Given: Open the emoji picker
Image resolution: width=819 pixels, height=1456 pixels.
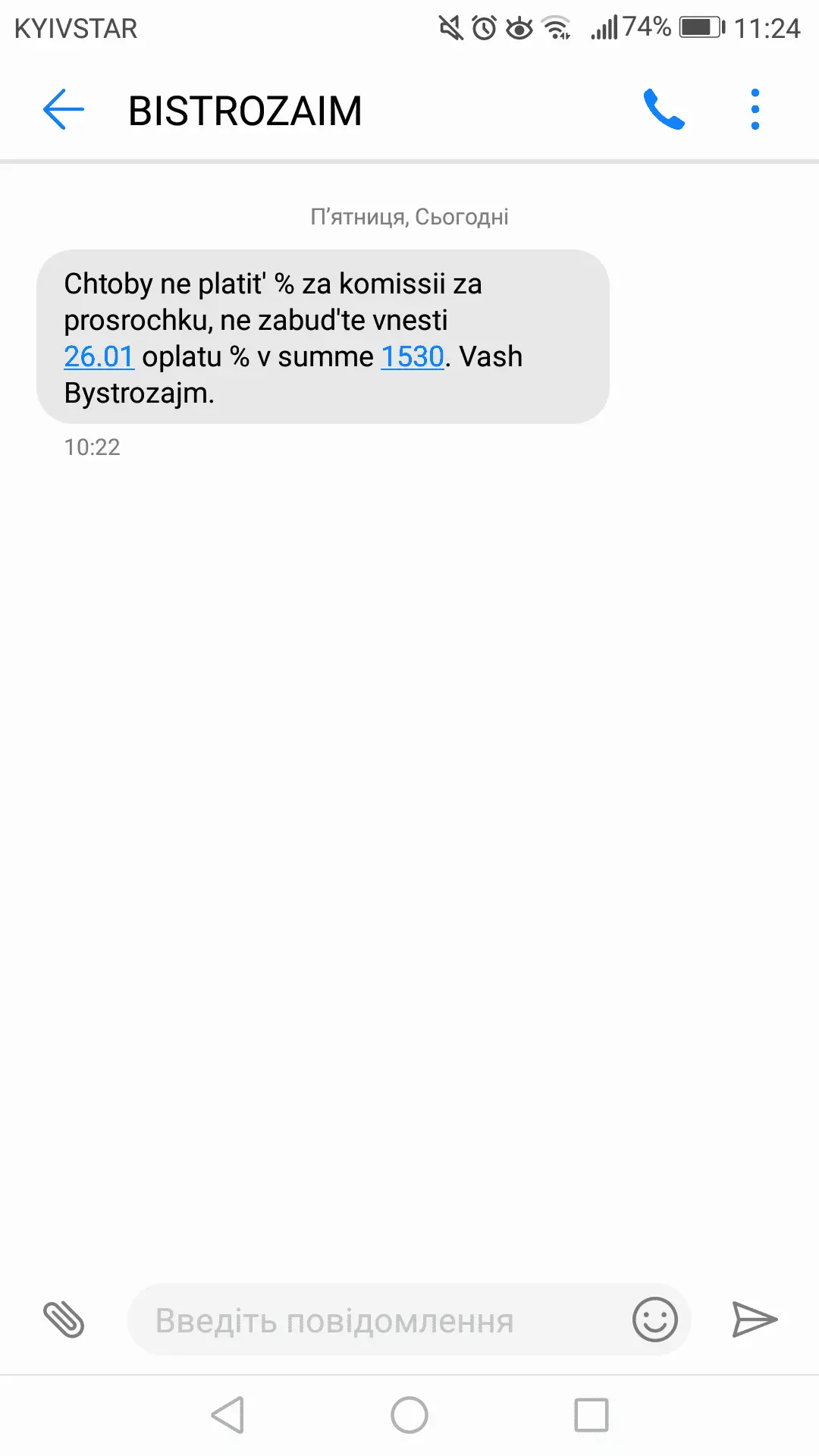Looking at the screenshot, I should coord(654,1319).
